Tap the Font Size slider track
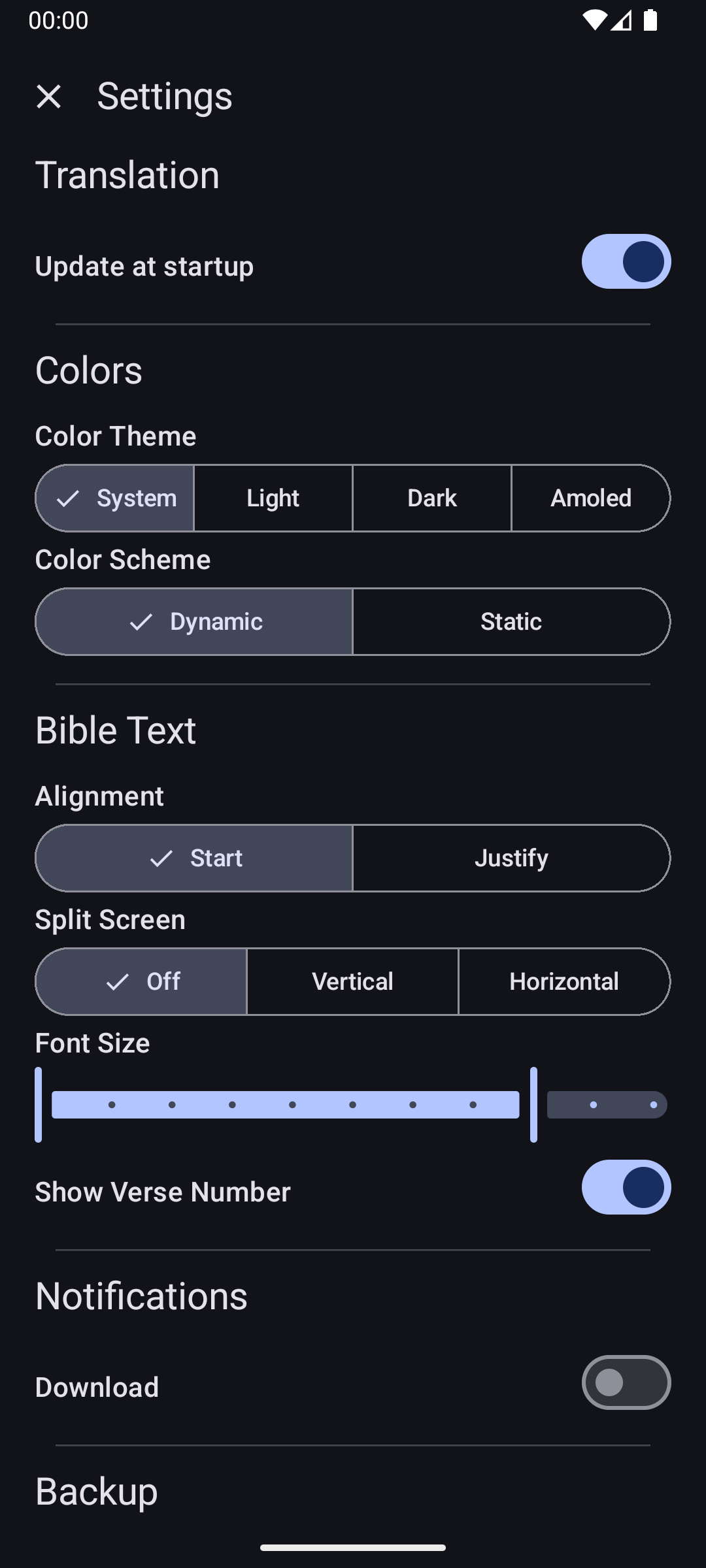 point(353,1105)
